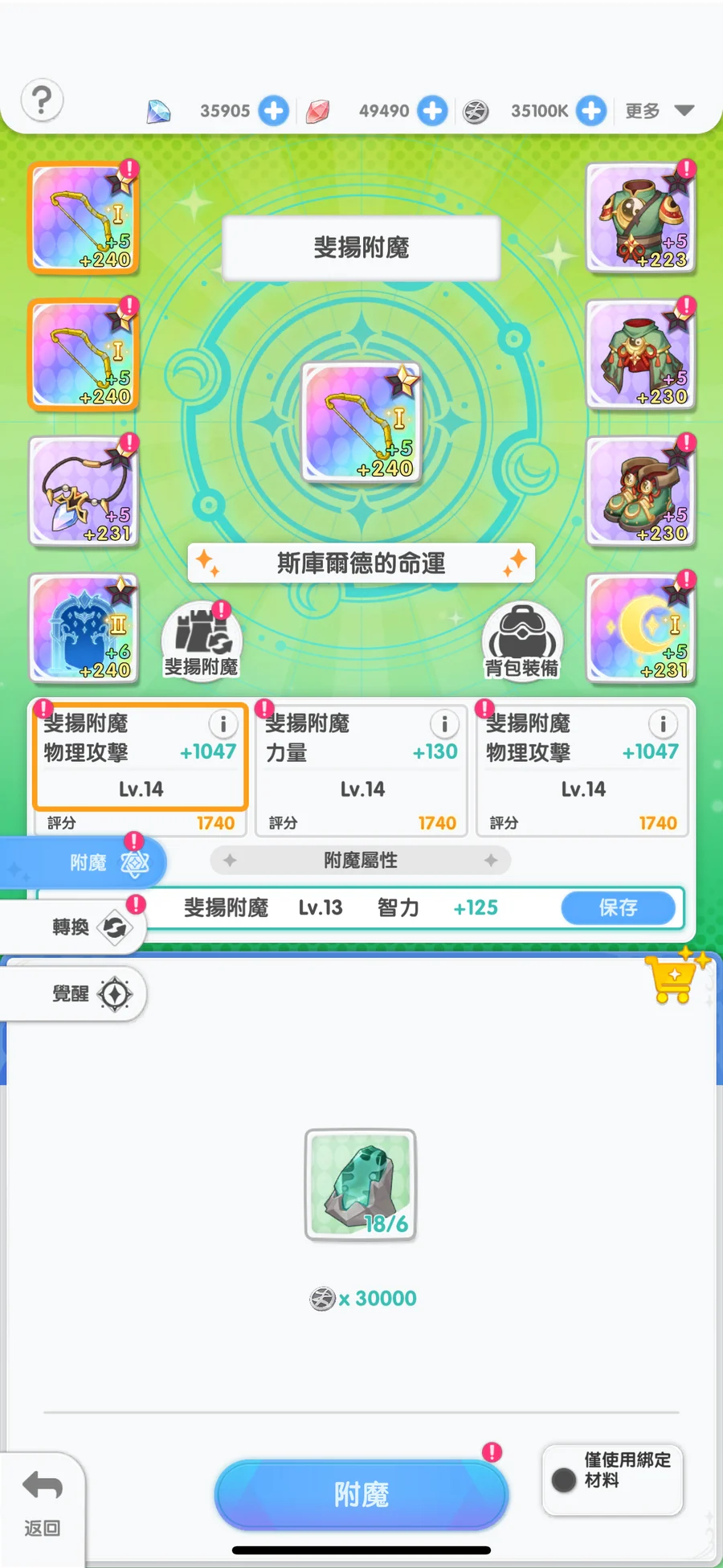Add more coins next to 35100K
Image resolution: width=723 pixels, height=1568 pixels.
[591, 111]
